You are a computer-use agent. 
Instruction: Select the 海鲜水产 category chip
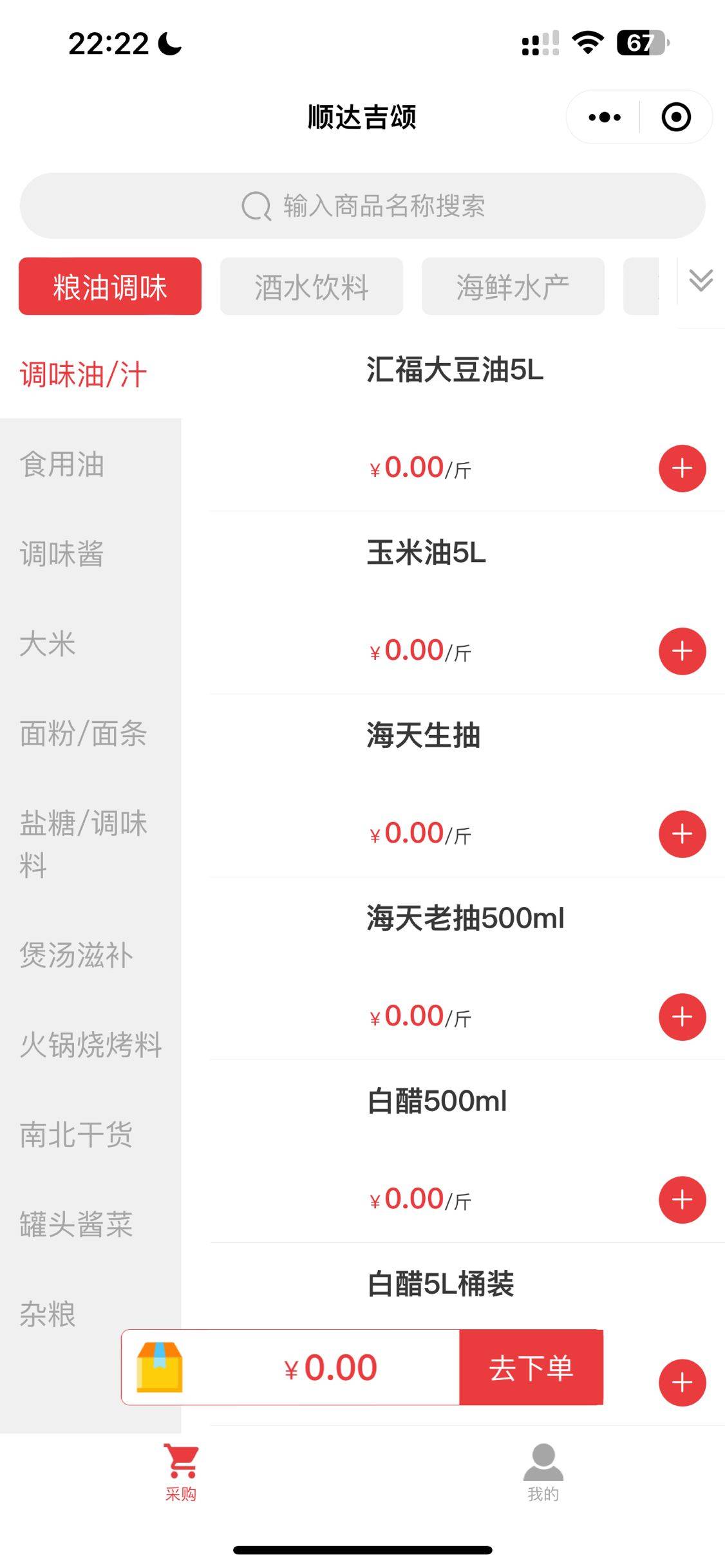click(x=513, y=286)
